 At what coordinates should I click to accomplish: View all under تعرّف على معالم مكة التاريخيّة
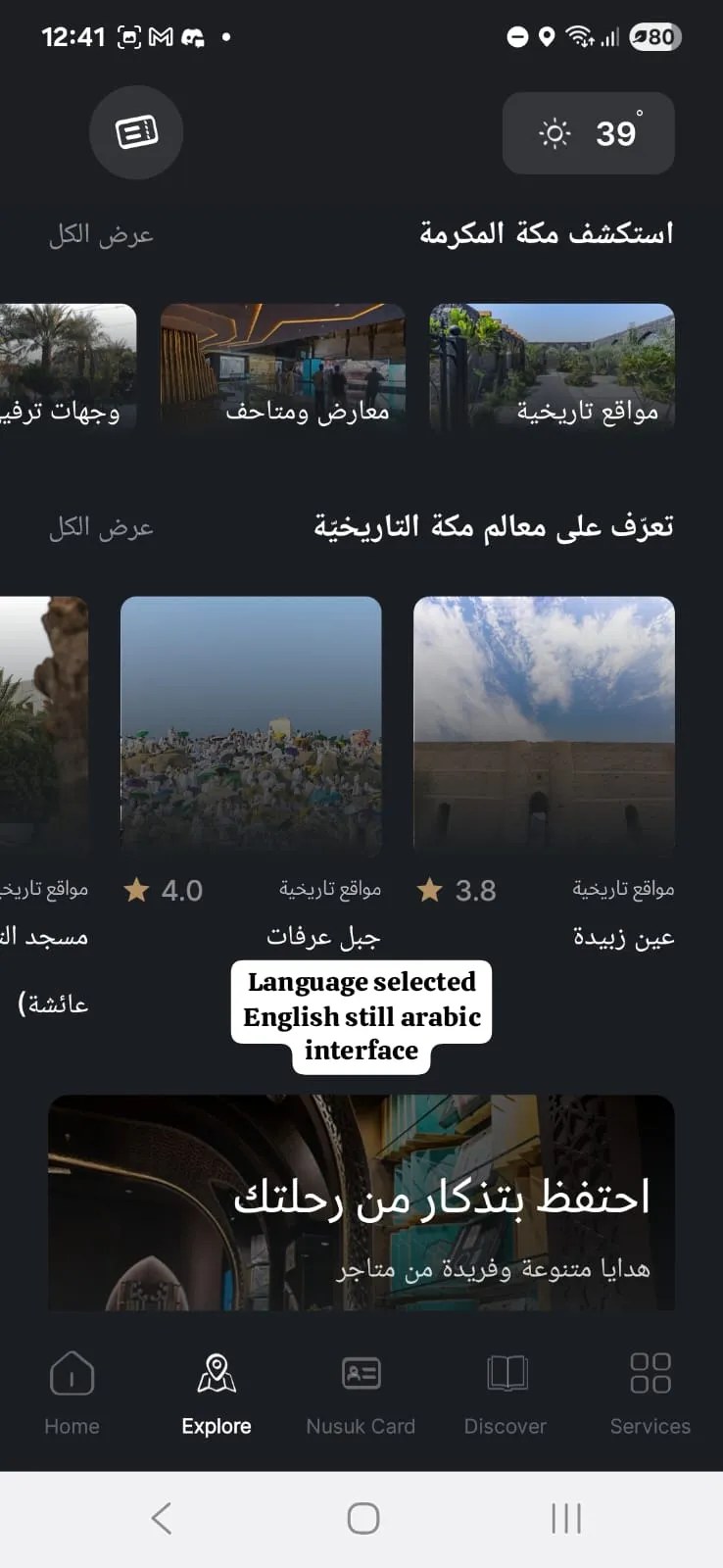101,528
